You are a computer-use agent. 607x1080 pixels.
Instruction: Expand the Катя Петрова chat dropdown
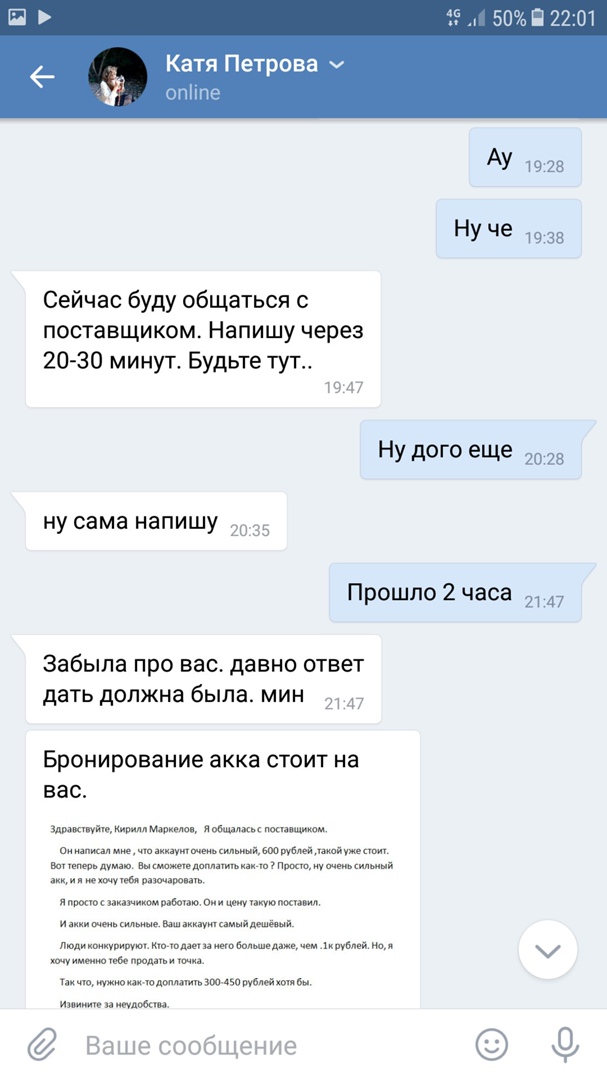pyautogui.click(x=337, y=65)
